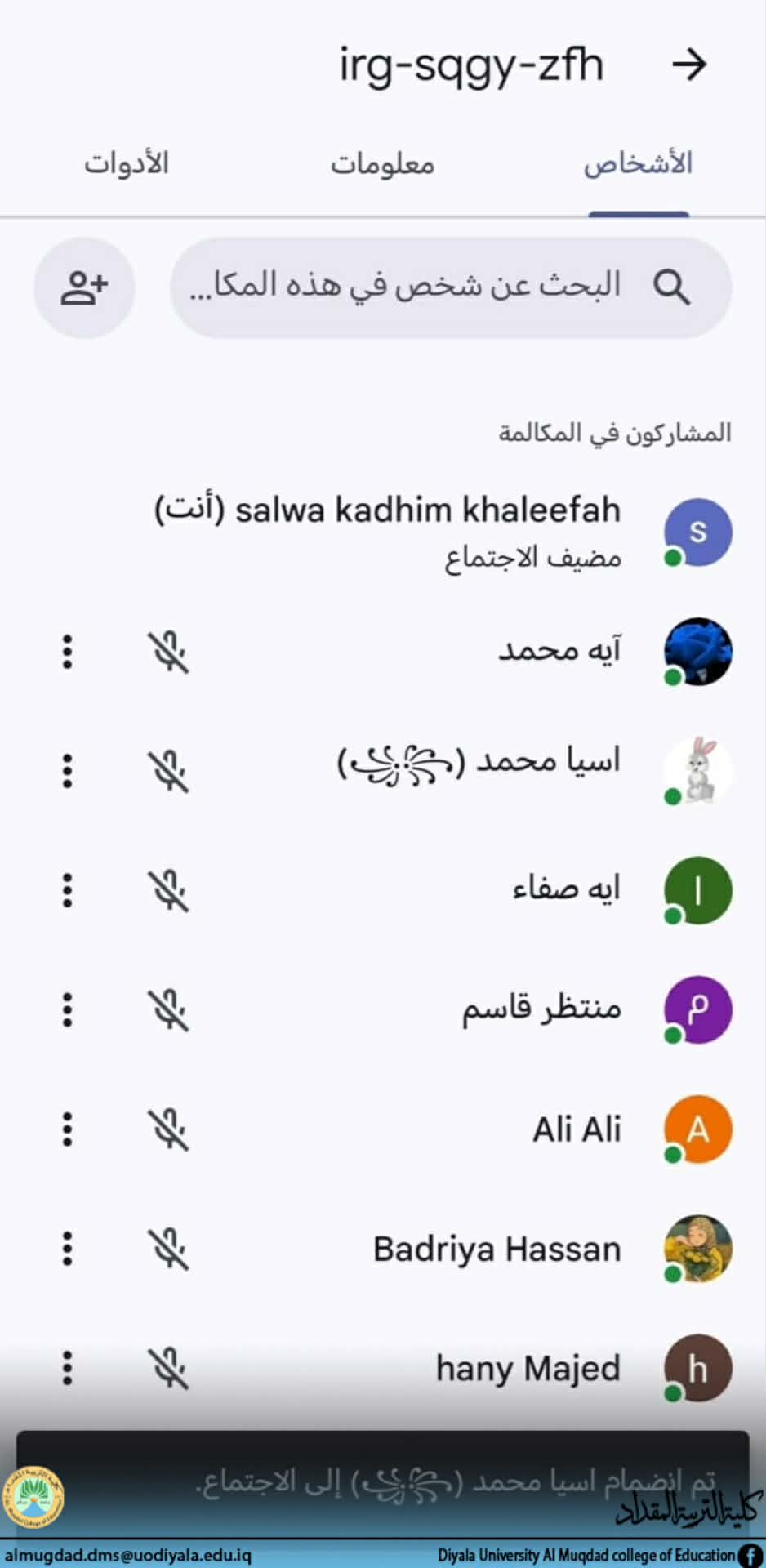766x1568 pixels.
Task: Open more options for Ali Ali
Action: (x=68, y=1129)
